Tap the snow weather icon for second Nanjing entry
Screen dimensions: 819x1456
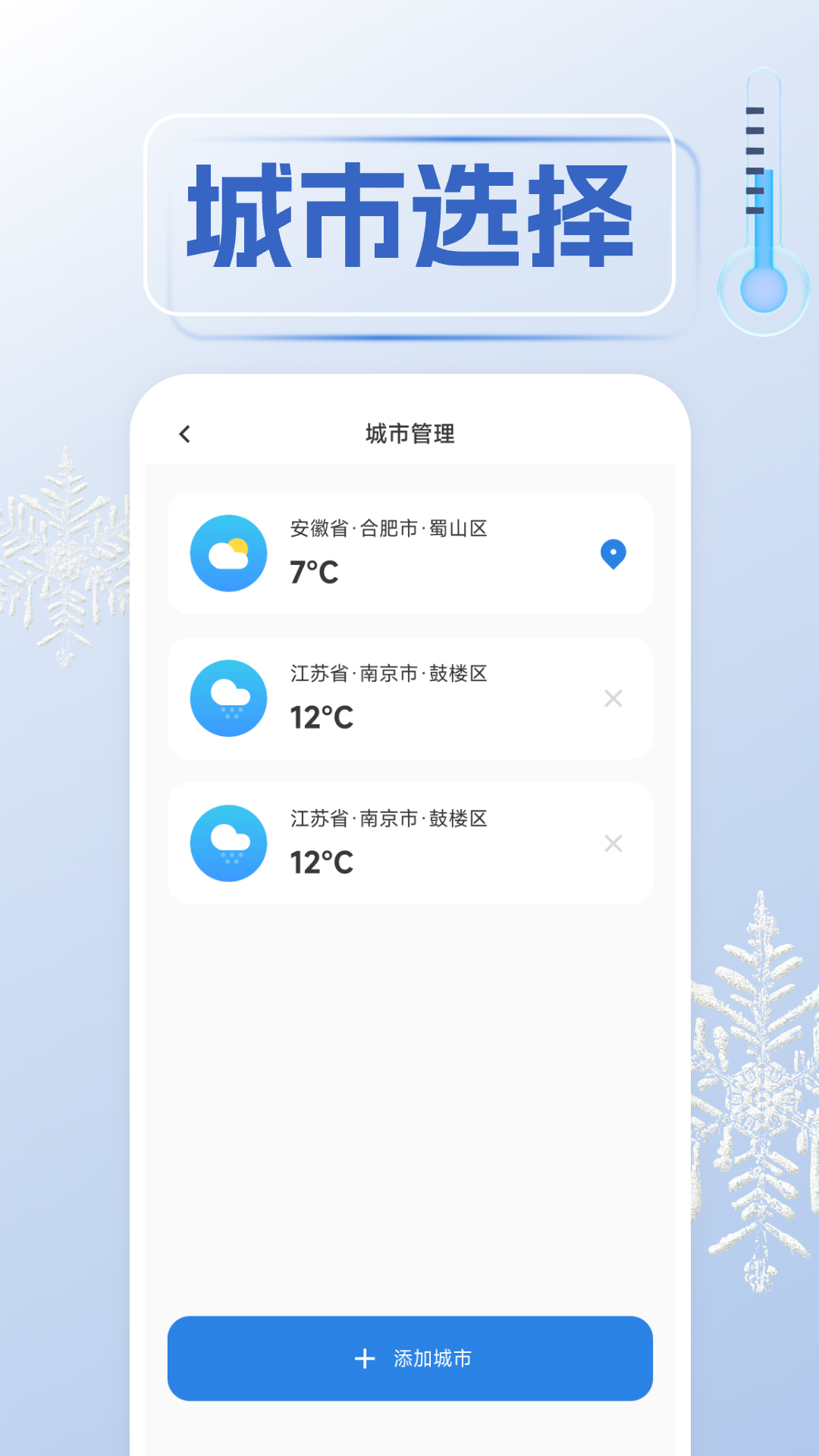(228, 843)
